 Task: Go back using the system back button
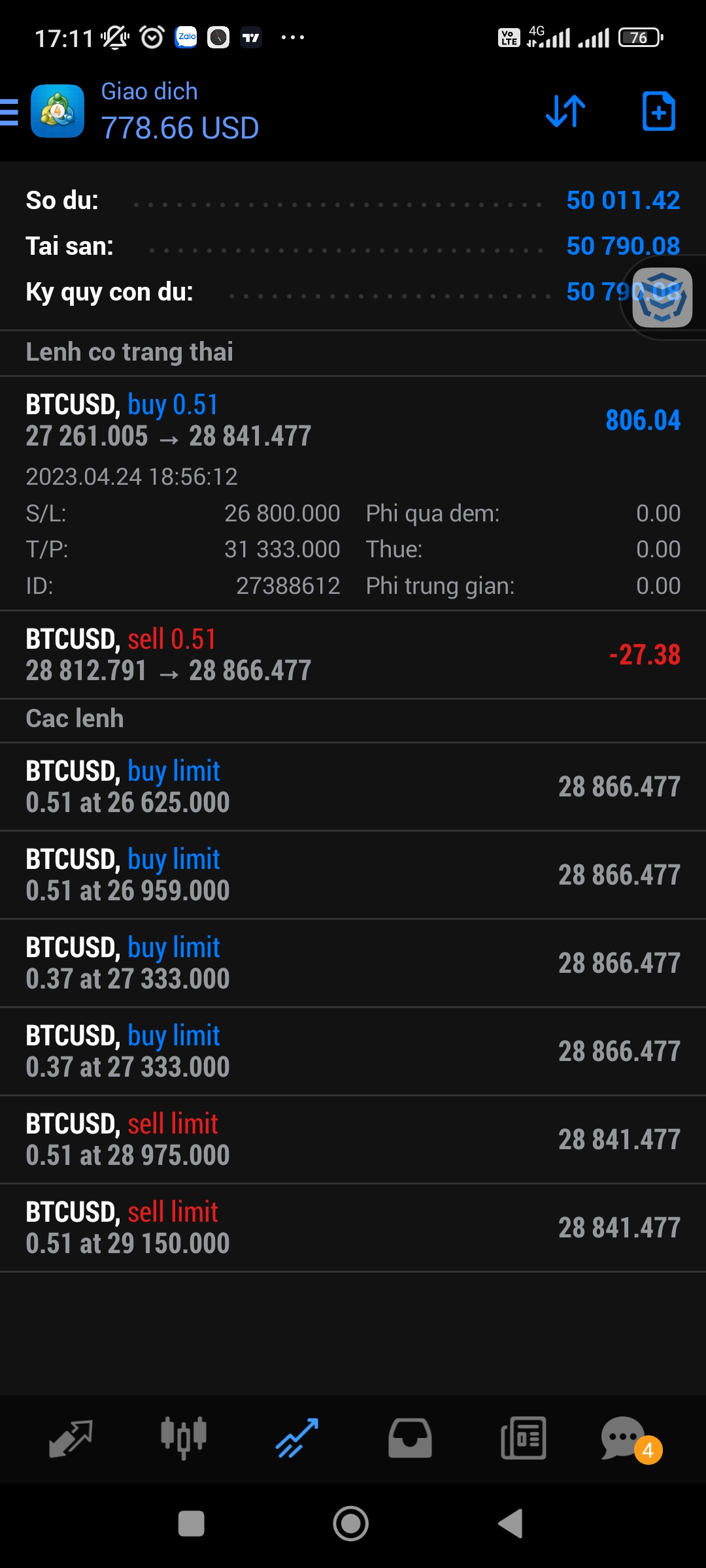[x=511, y=1524]
